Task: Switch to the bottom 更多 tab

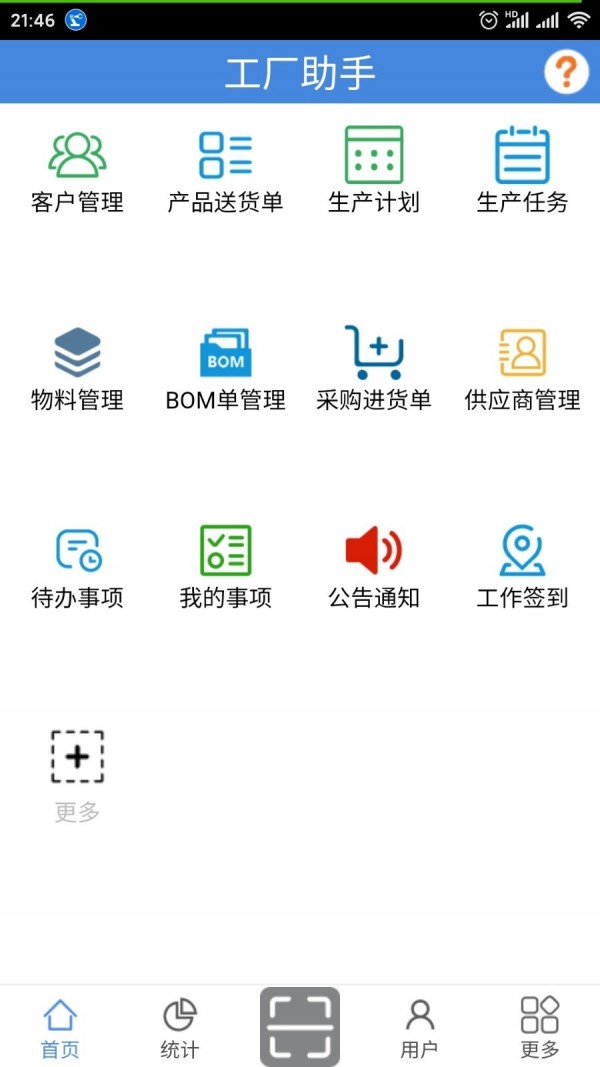Action: click(539, 1028)
